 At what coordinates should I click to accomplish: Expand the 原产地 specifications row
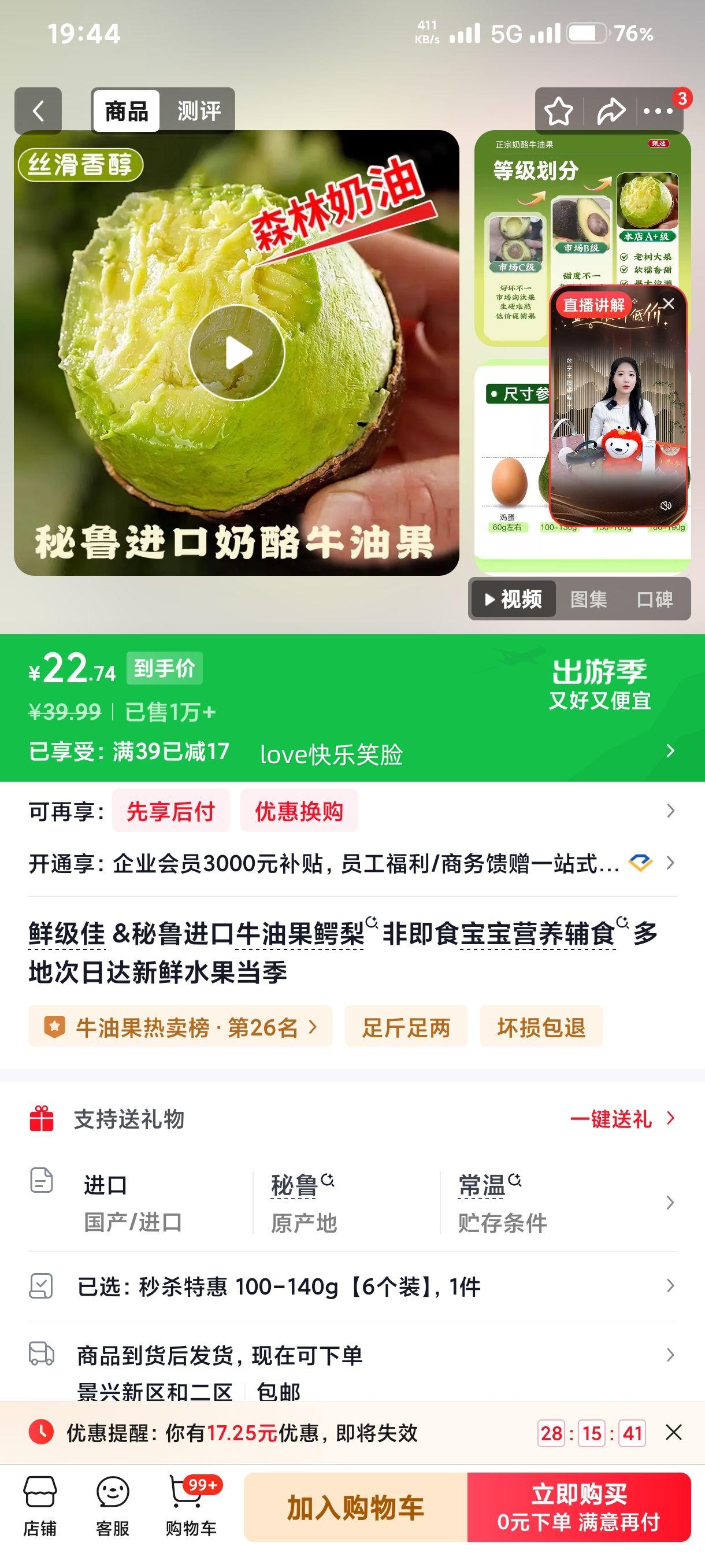click(x=670, y=1202)
